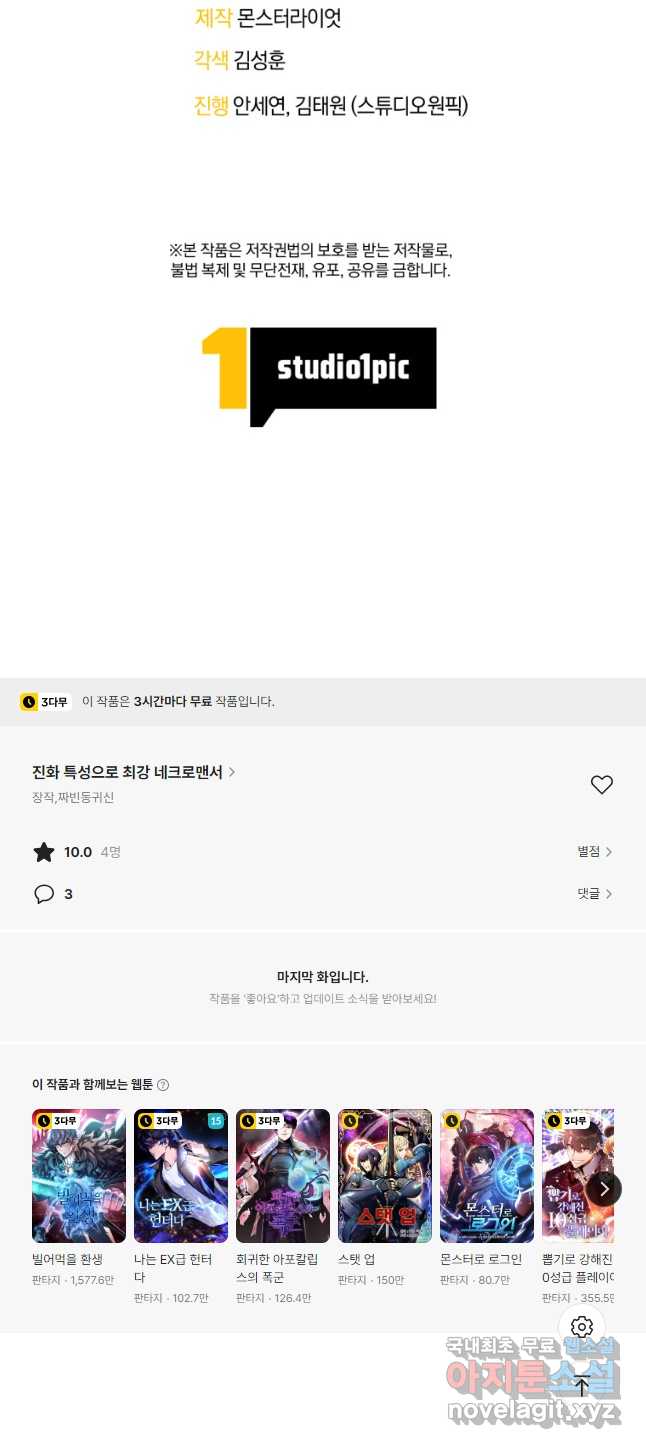Open the 댓글 comments section

[x=594, y=894]
